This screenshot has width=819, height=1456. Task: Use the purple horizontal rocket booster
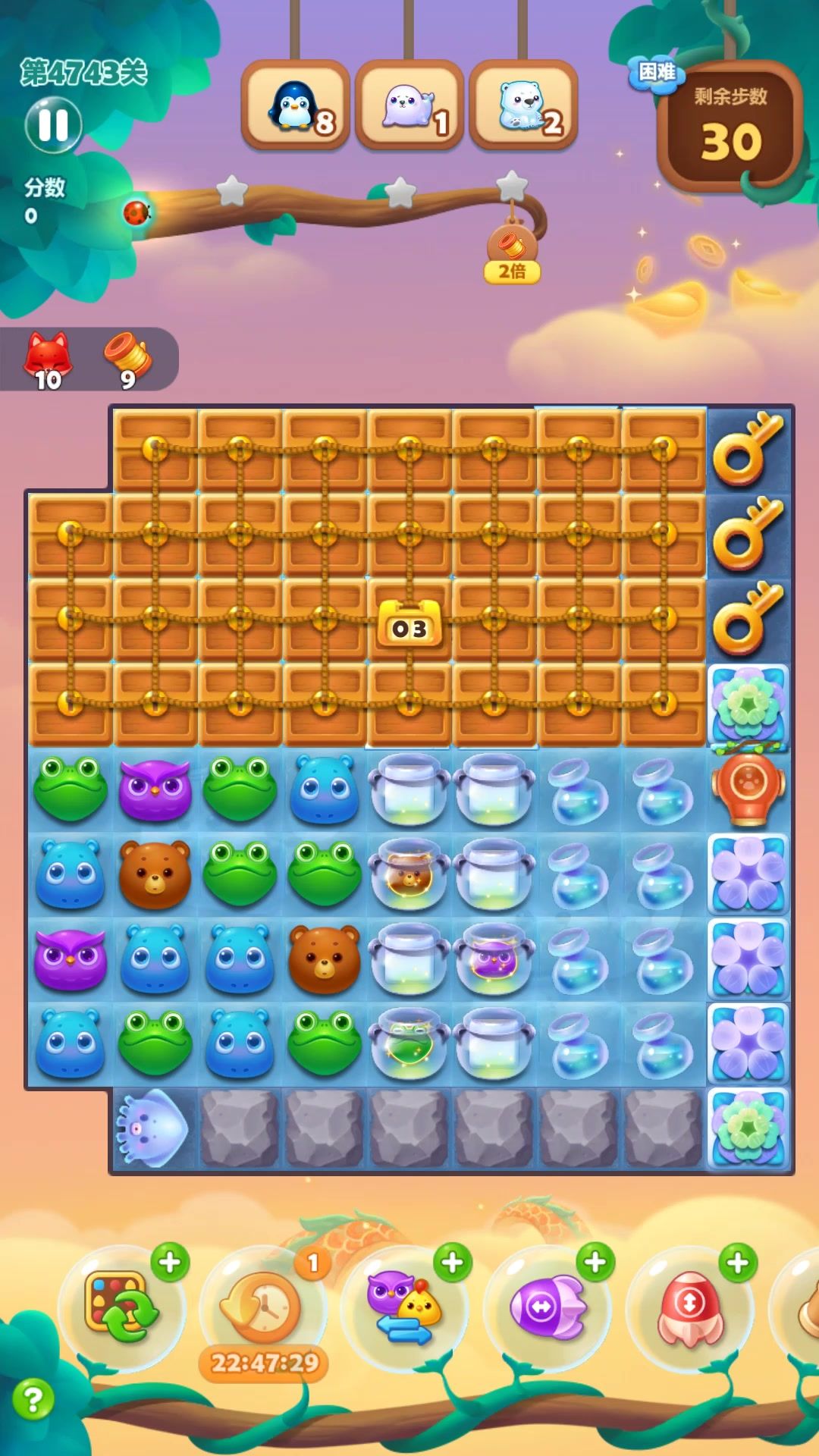coord(548,1306)
